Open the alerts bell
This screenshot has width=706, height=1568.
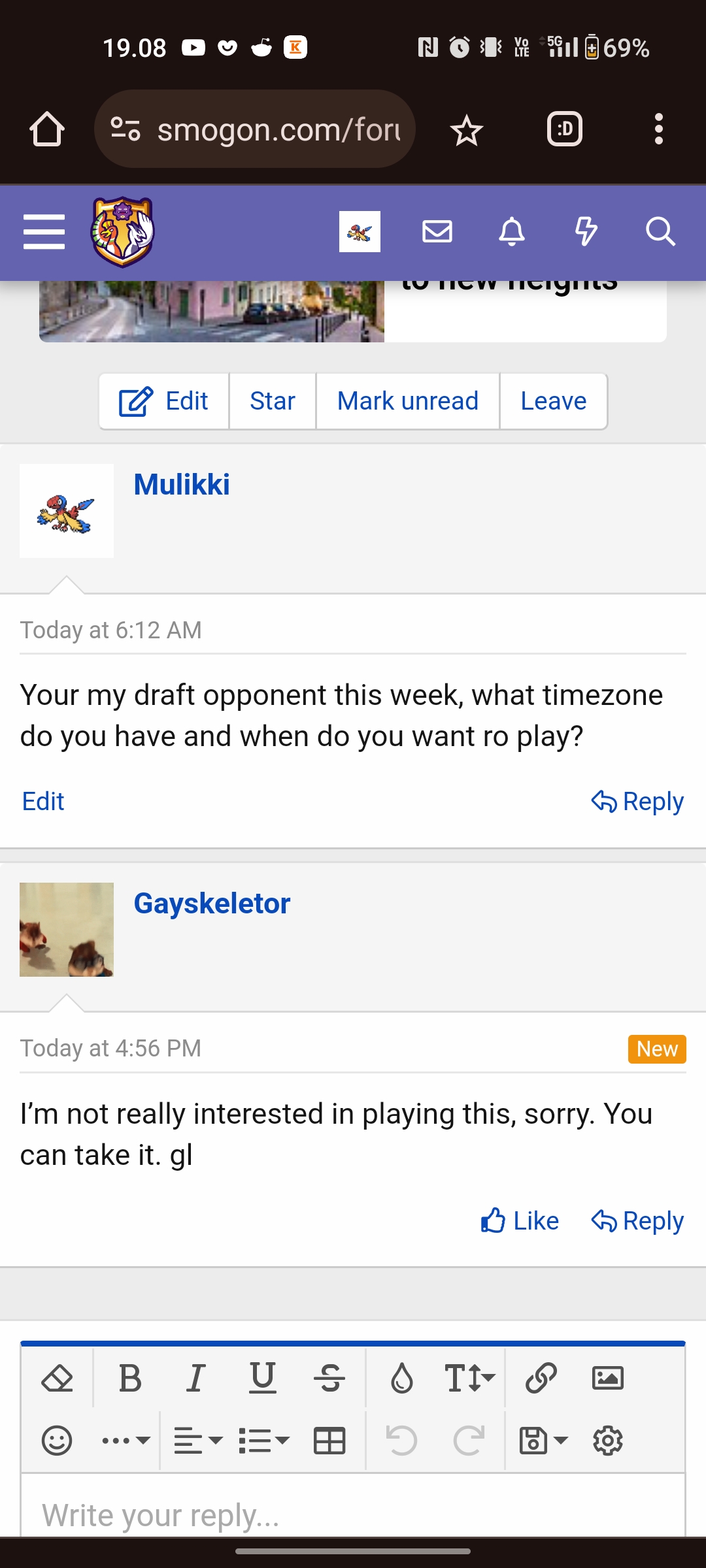[512, 231]
